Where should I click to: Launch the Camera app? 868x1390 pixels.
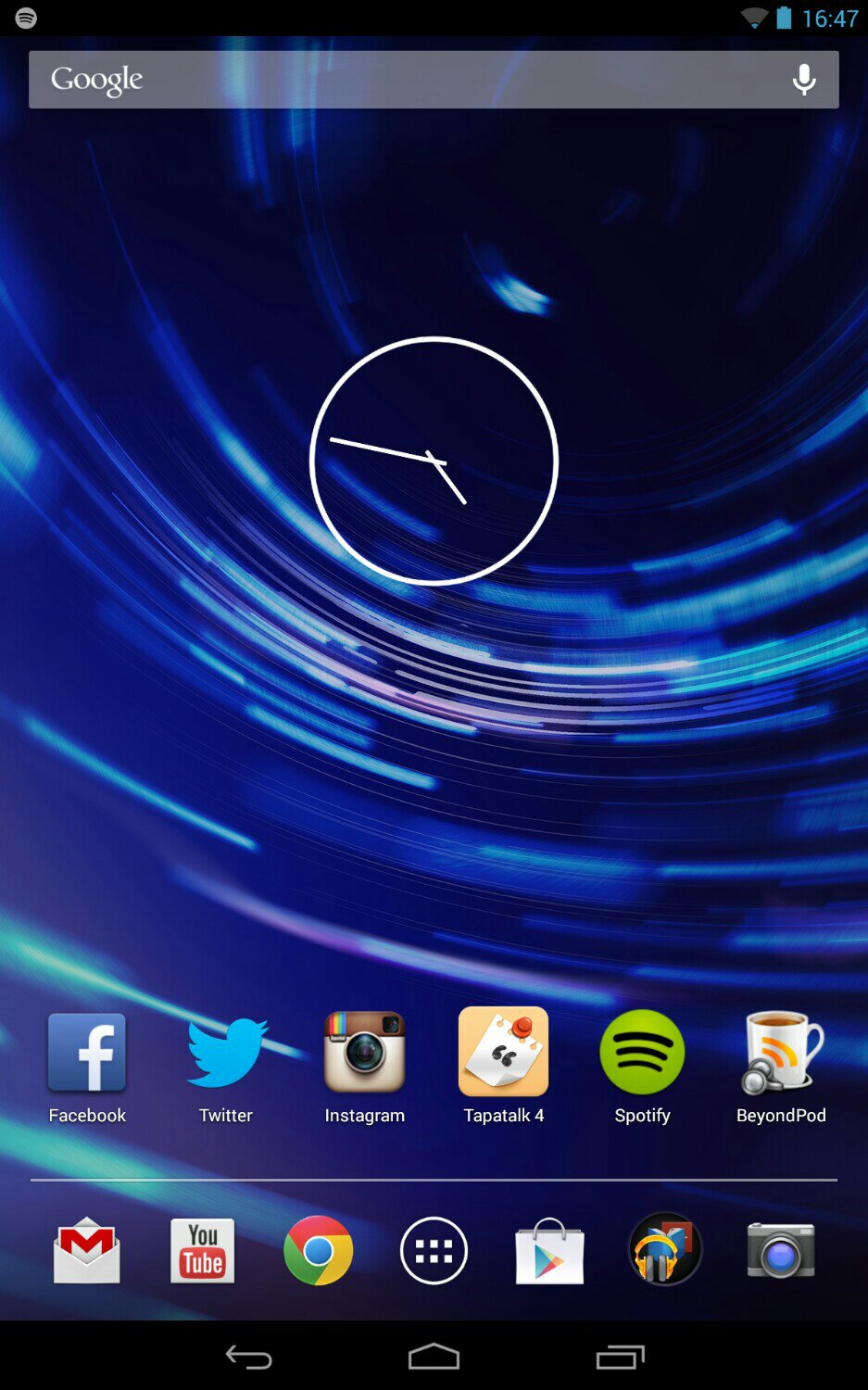point(781,1251)
